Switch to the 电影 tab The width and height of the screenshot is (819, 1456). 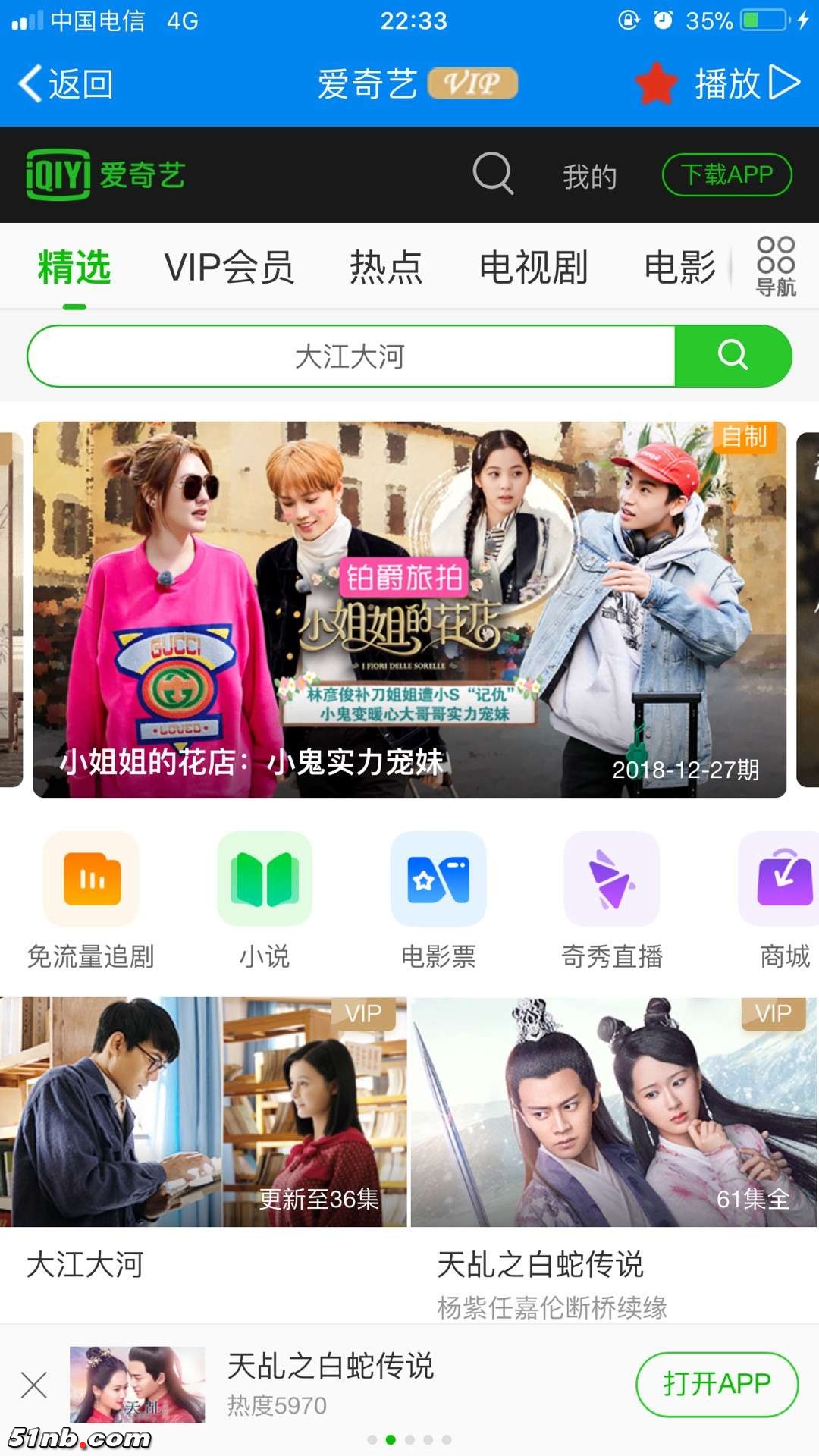coord(679,267)
